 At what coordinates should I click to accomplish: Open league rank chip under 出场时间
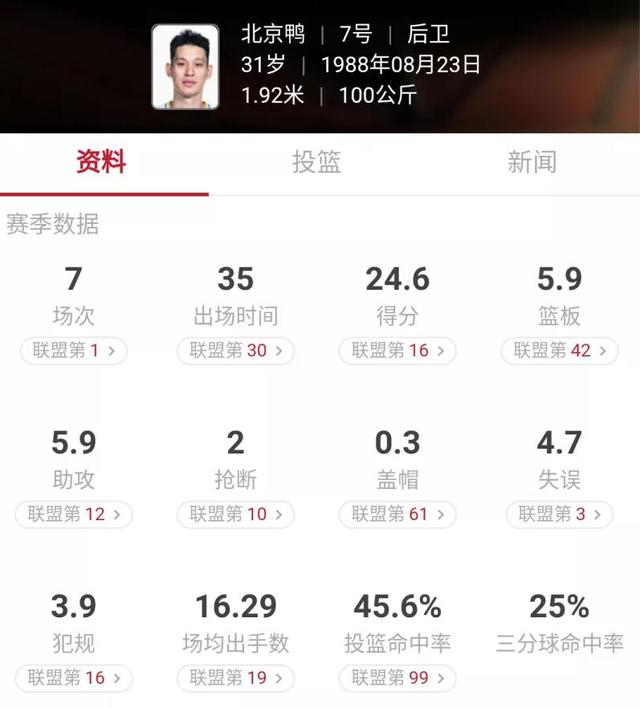tap(236, 351)
